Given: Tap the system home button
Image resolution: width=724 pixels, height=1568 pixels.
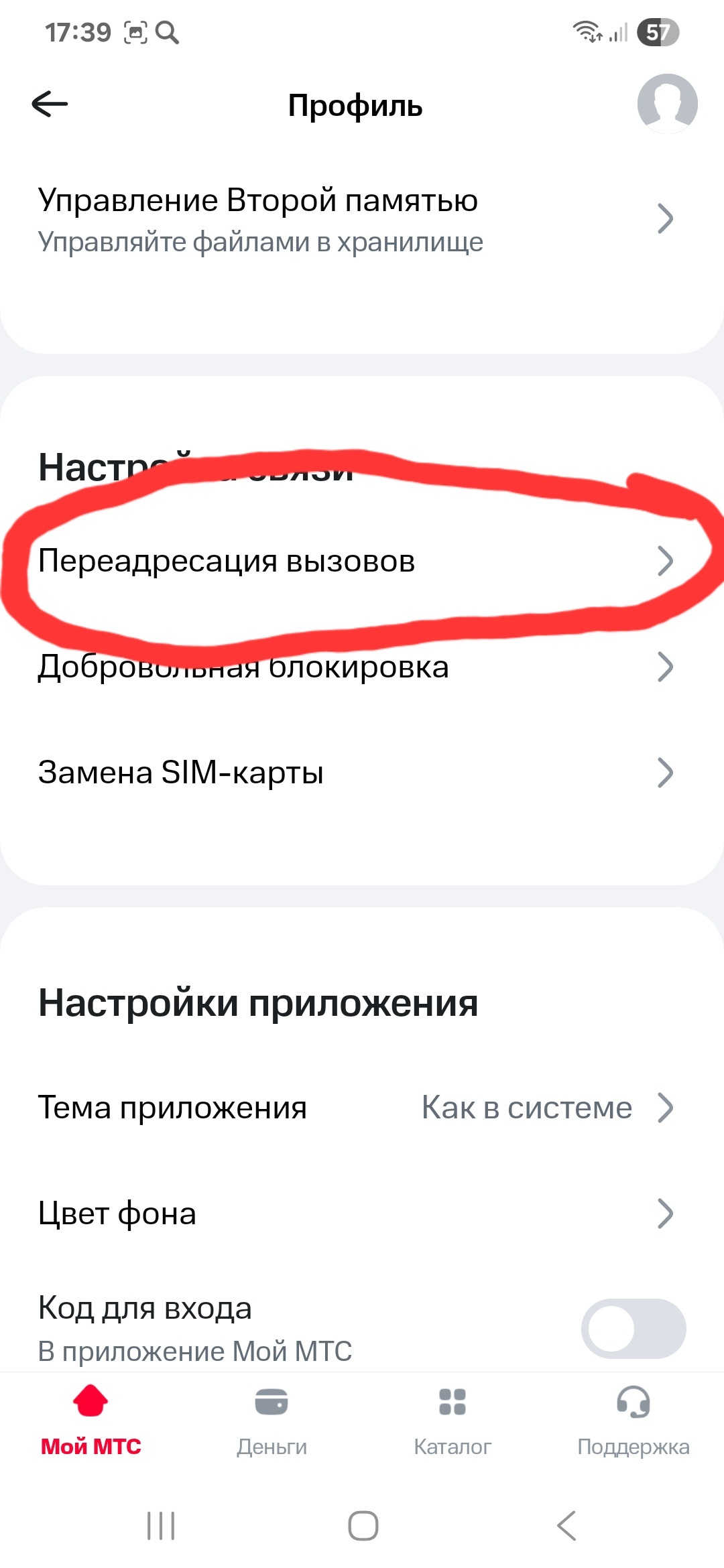Looking at the screenshot, I should pyautogui.click(x=363, y=1526).
